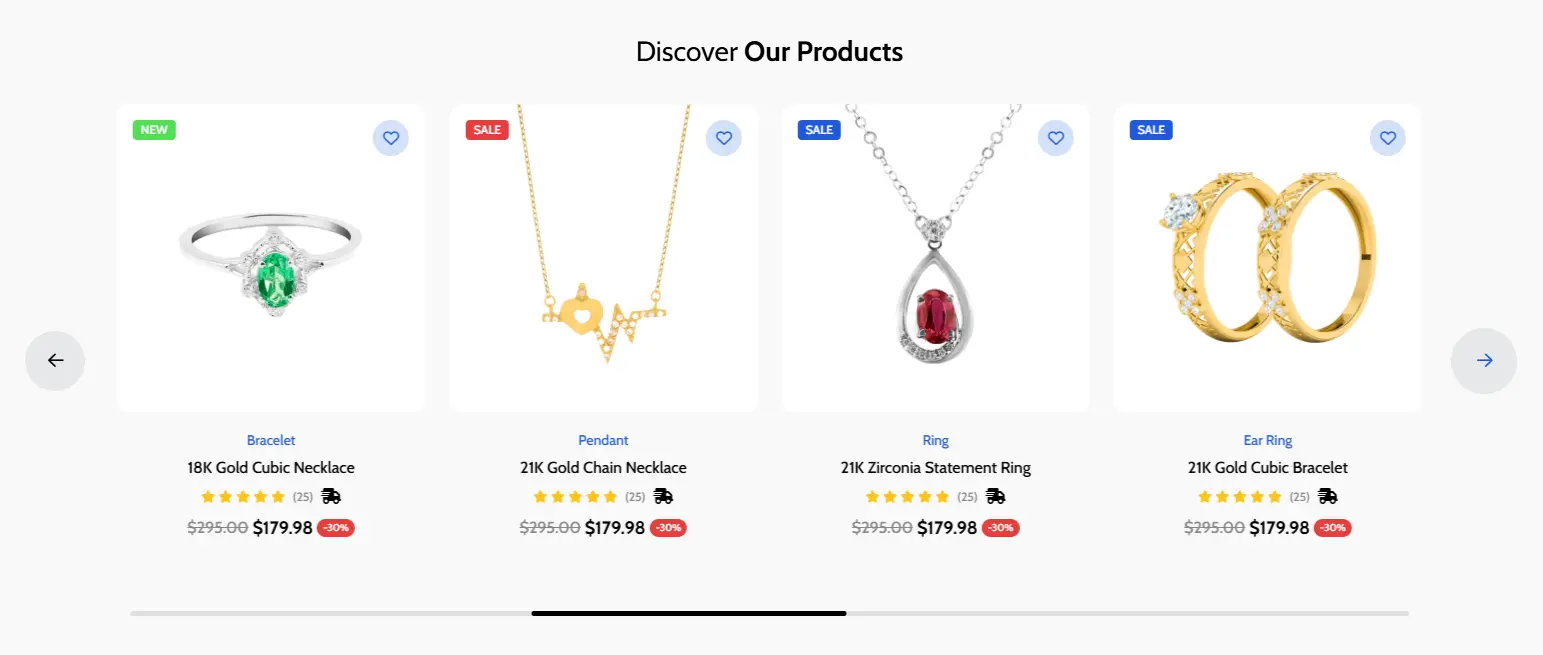View the gold rings pair image
Viewport: 1543px width, 655px height.
click(x=1267, y=260)
